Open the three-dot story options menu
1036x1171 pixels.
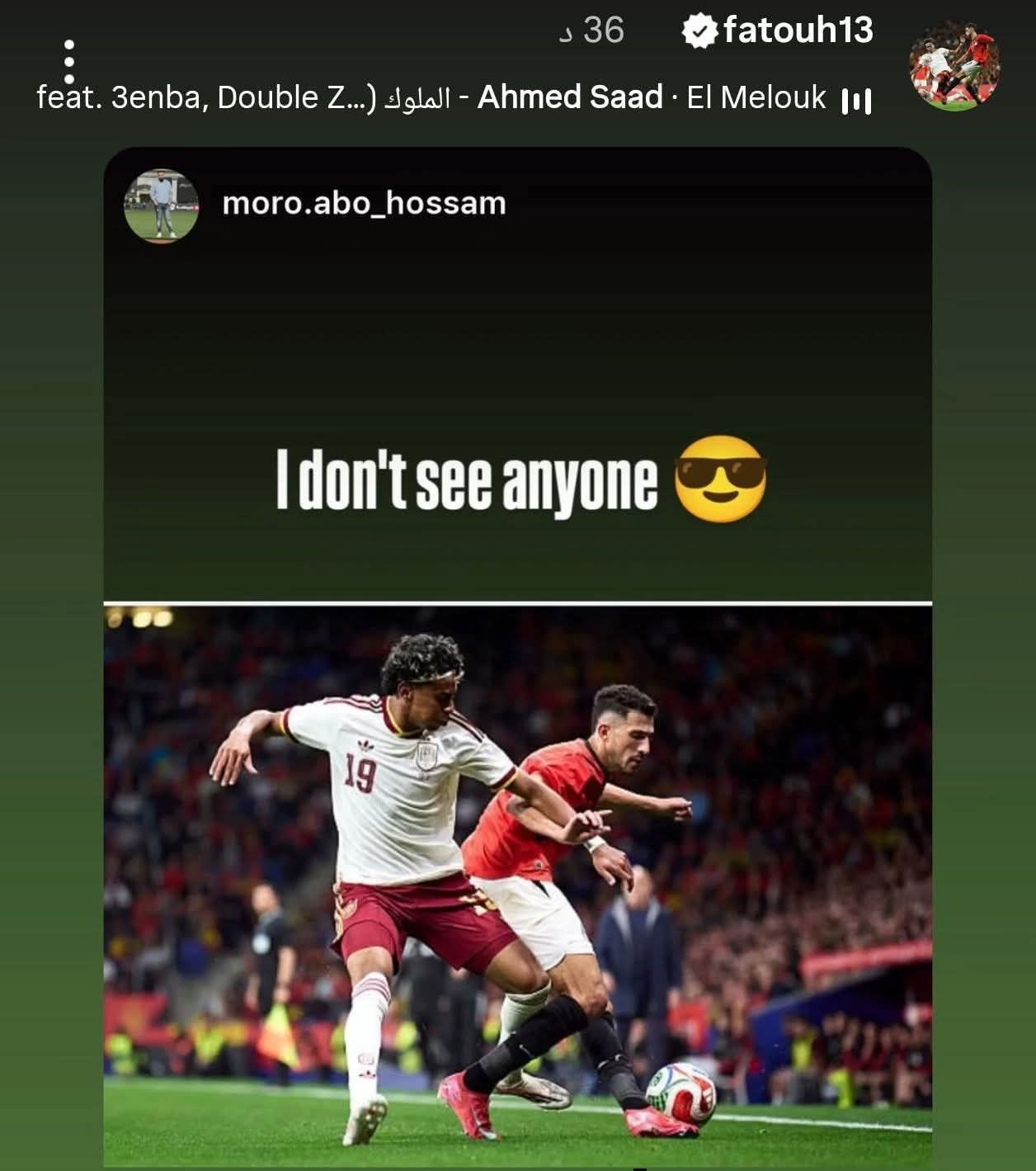pyautogui.click(x=69, y=61)
